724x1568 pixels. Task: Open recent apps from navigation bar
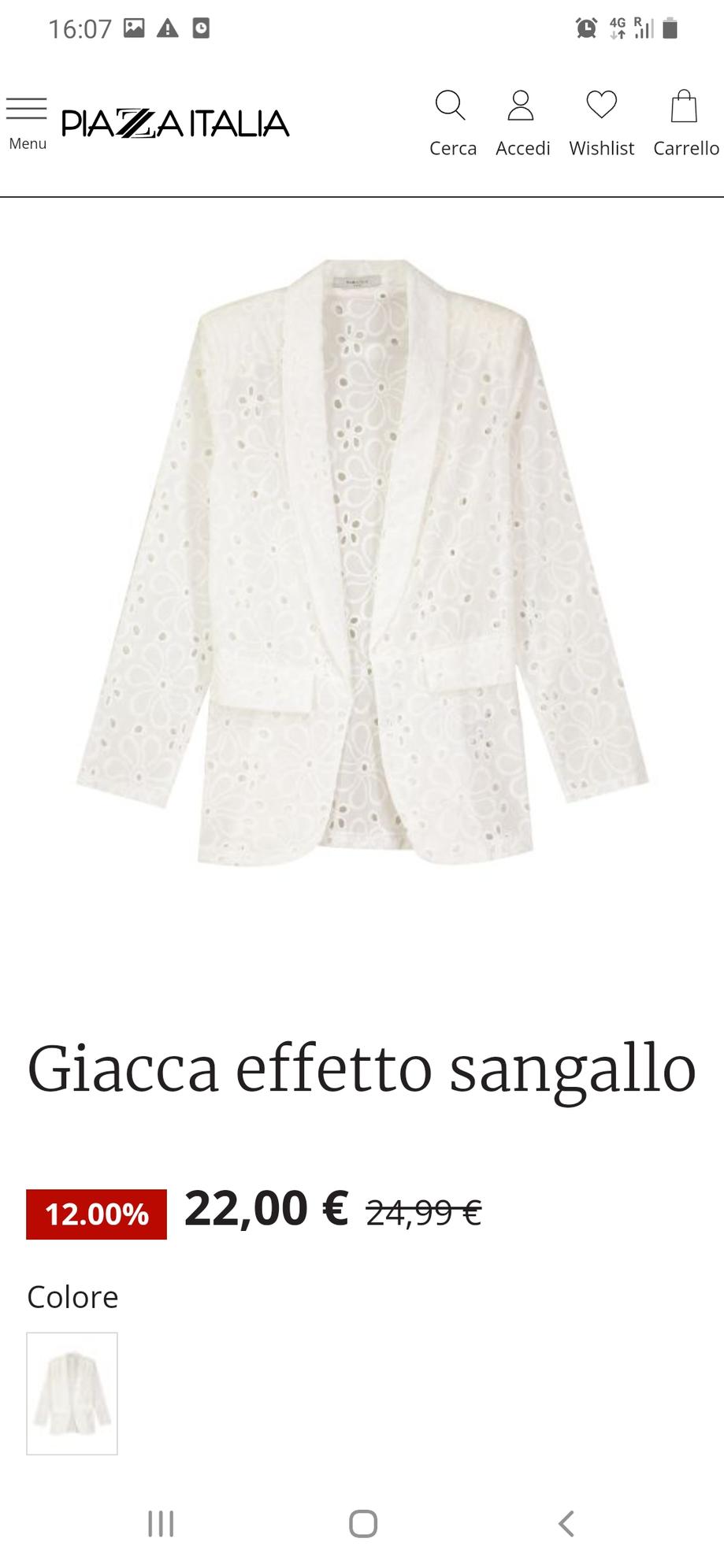(x=161, y=1523)
